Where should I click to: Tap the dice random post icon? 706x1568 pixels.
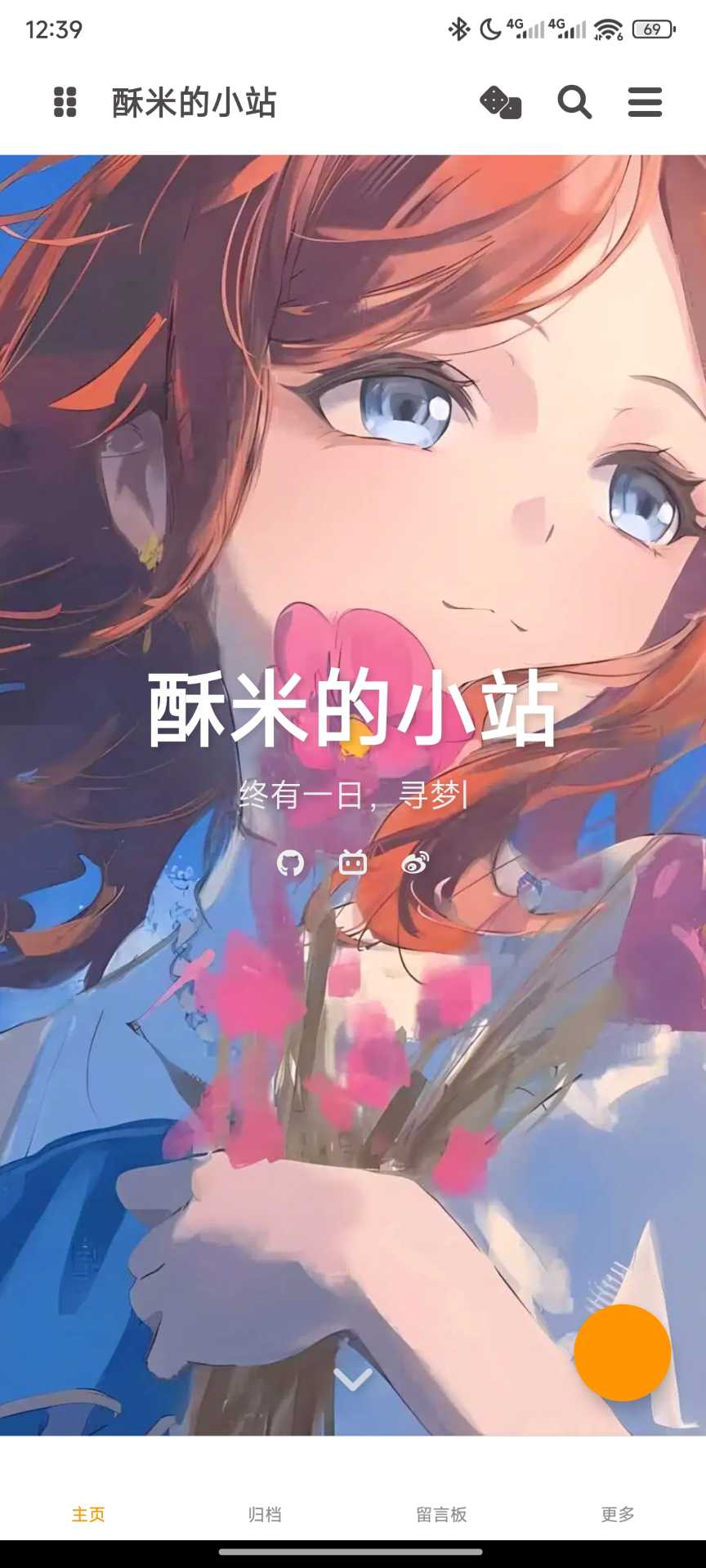tap(500, 103)
